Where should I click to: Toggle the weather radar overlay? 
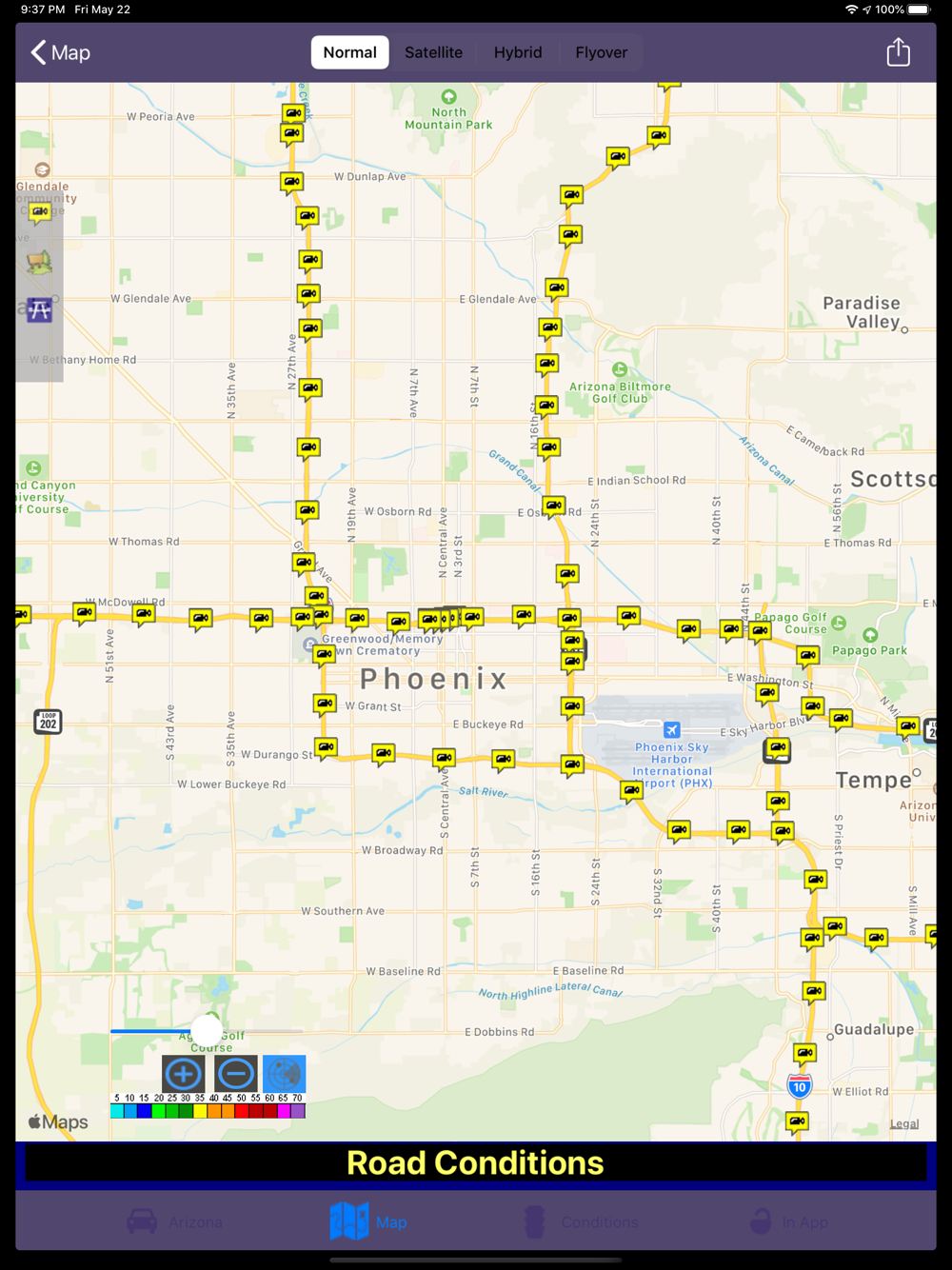click(x=284, y=1074)
